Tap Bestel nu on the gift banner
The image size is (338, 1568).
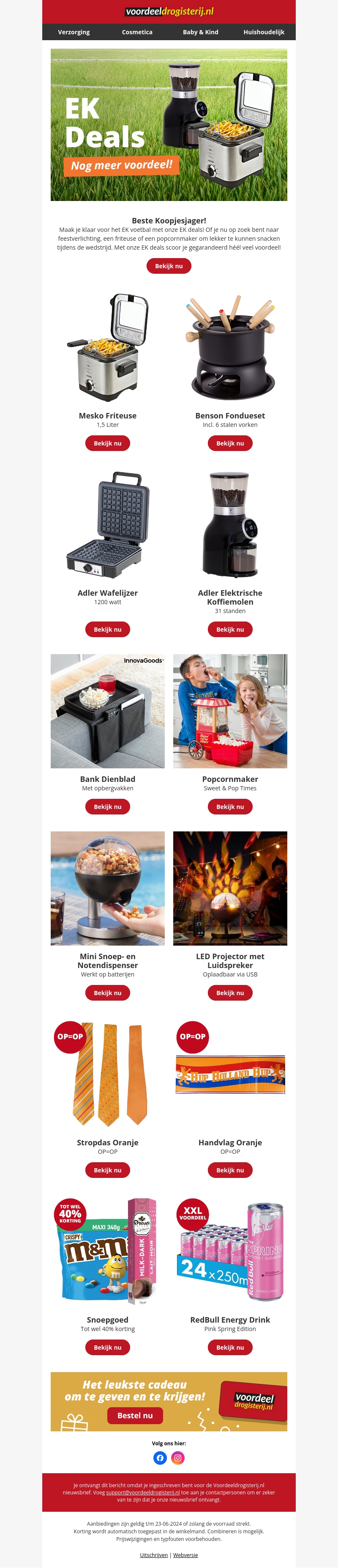[x=135, y=1415]
